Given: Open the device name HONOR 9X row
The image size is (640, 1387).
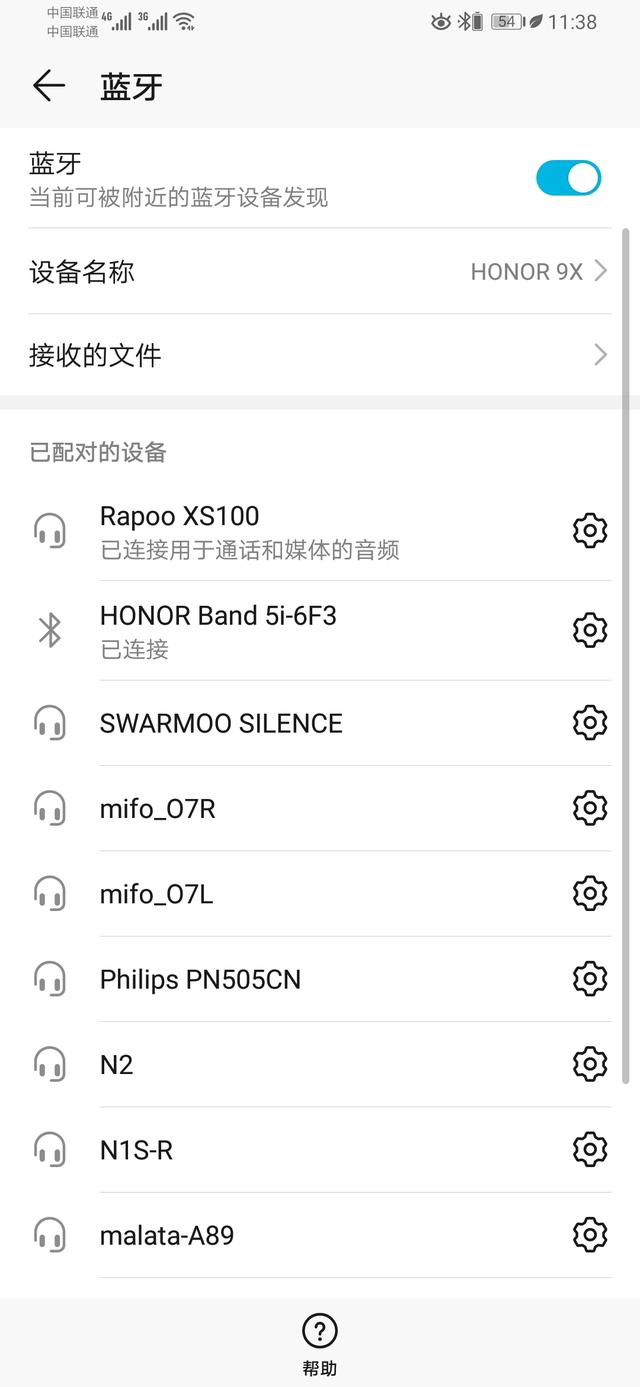Looking at the screenshot, I should pos(320,271).
